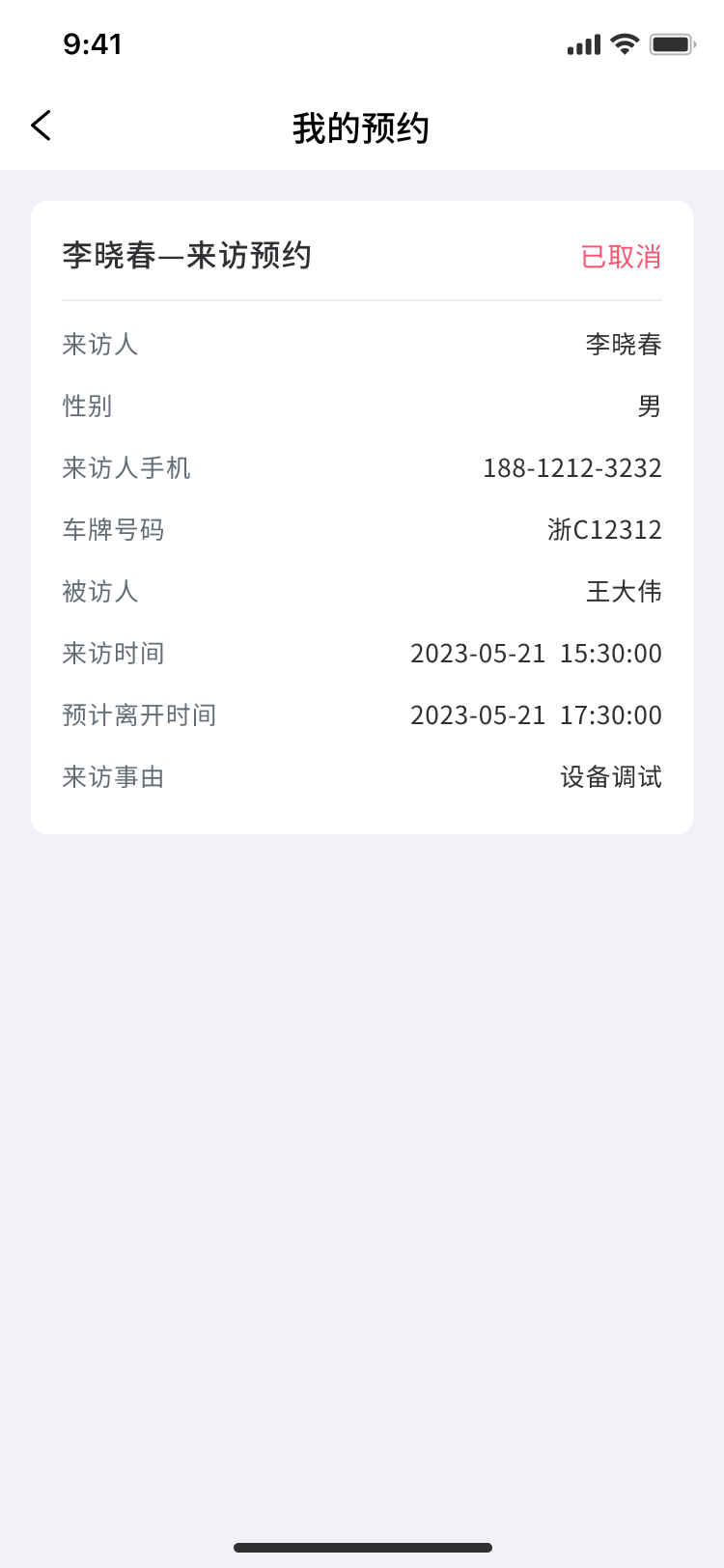Go back from 我的预约 page
This screenshot has height=1568, width=724.
click(x=41, y=126)
